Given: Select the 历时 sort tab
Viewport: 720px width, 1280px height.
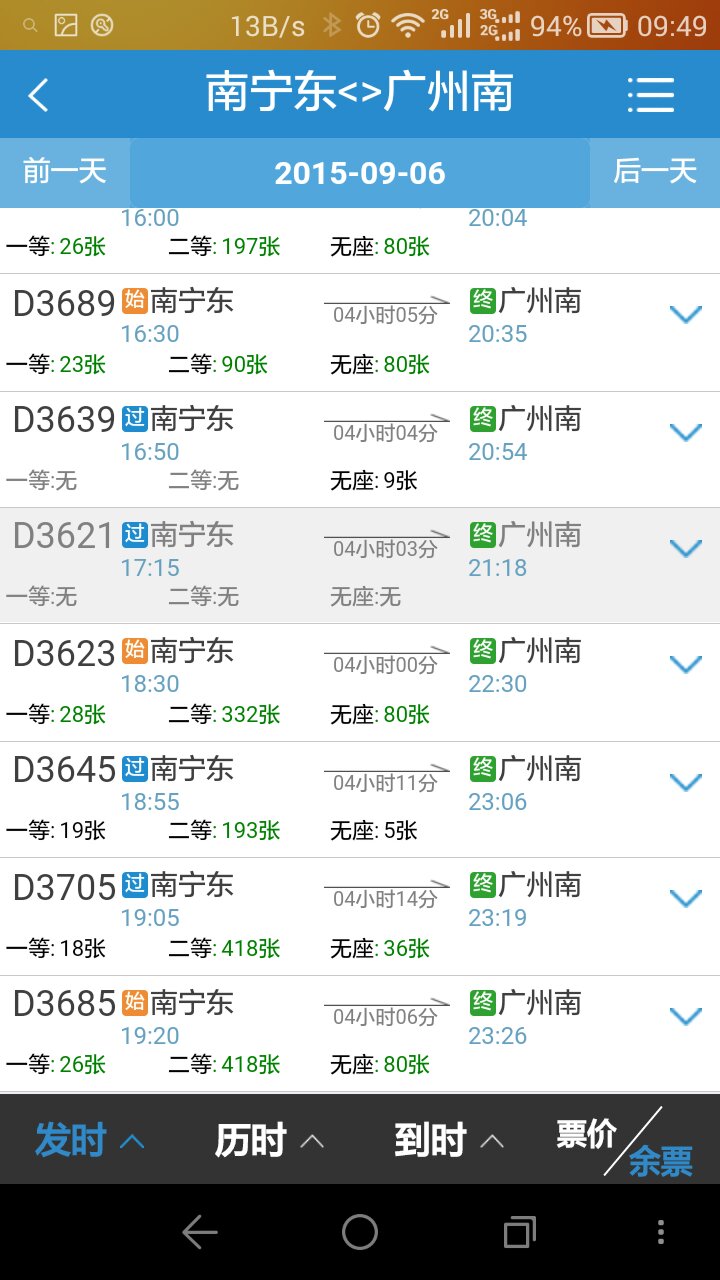Looking at the screenshot, I should coord(250,1139).
